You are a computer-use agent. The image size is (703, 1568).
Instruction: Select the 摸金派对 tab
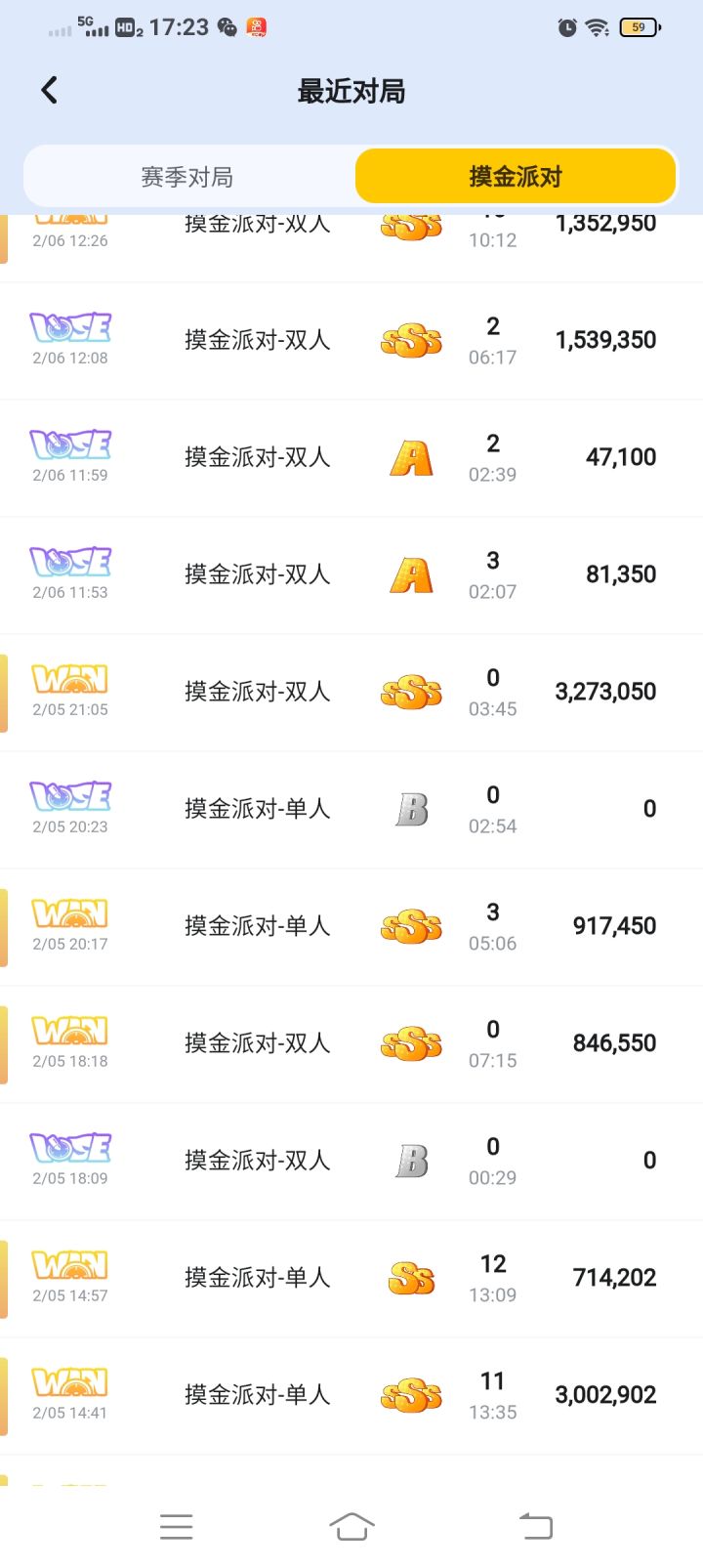tap(515, 176)
